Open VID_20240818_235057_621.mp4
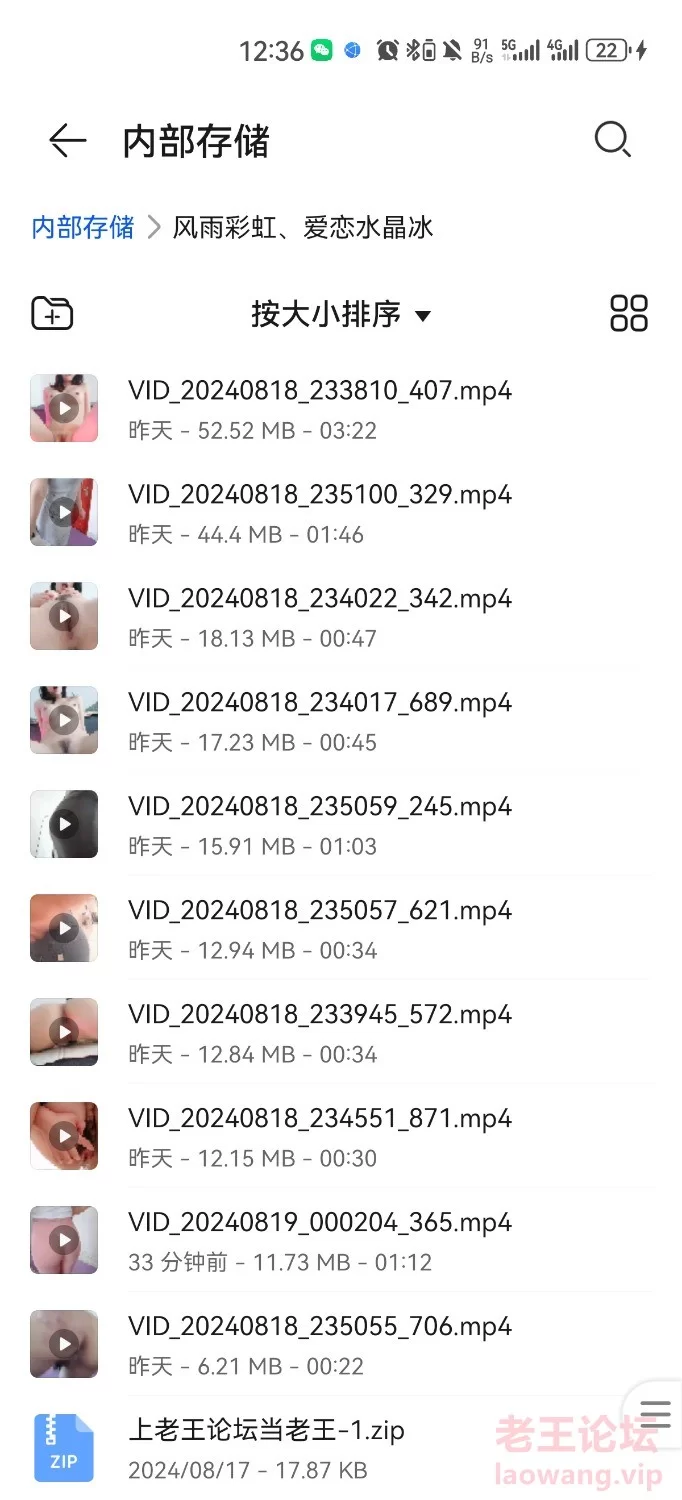The image size is (682, 1500). pyautogui.click(x=320, y=929)
